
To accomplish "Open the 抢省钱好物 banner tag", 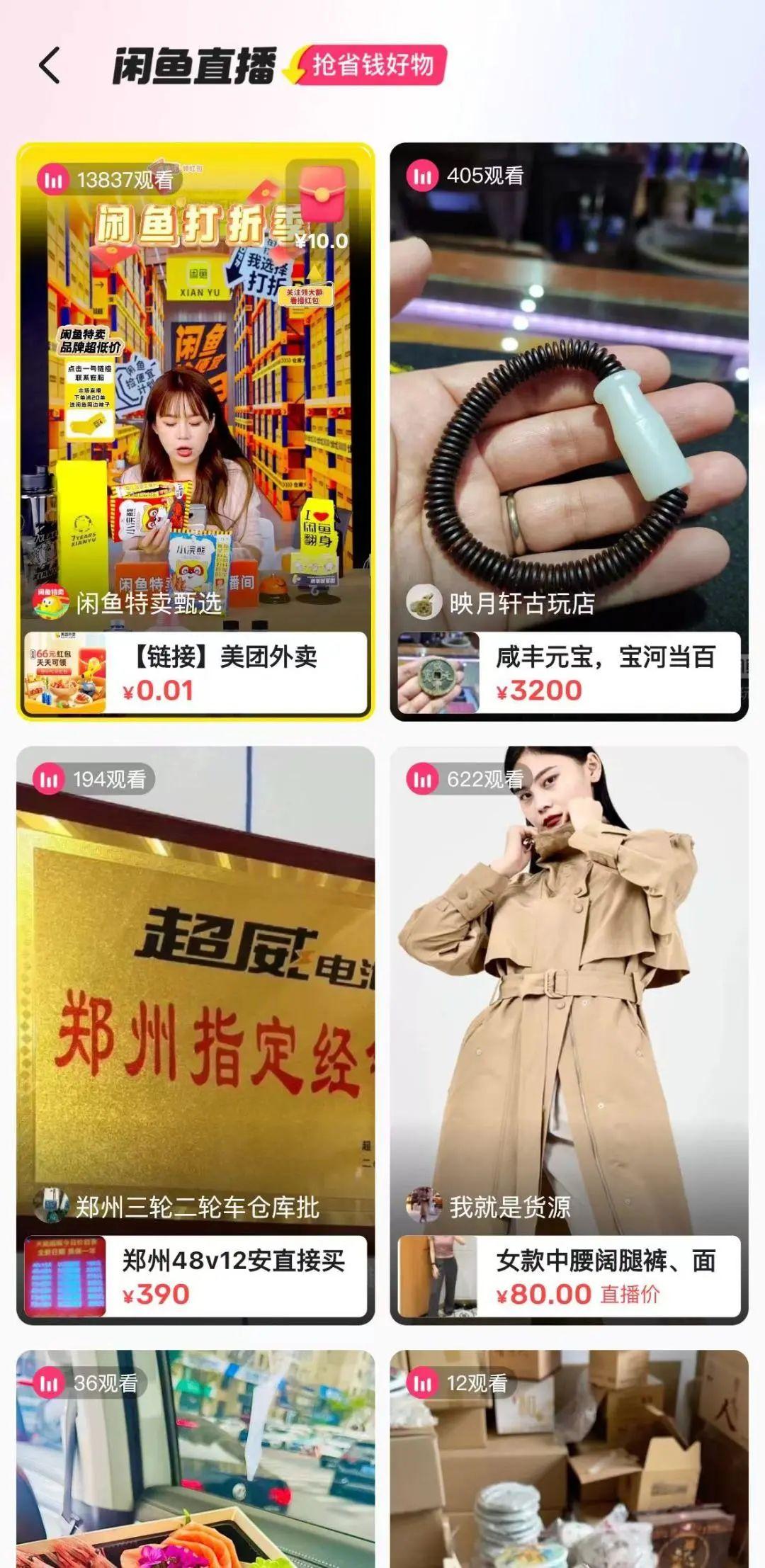I will click(372, 65).
